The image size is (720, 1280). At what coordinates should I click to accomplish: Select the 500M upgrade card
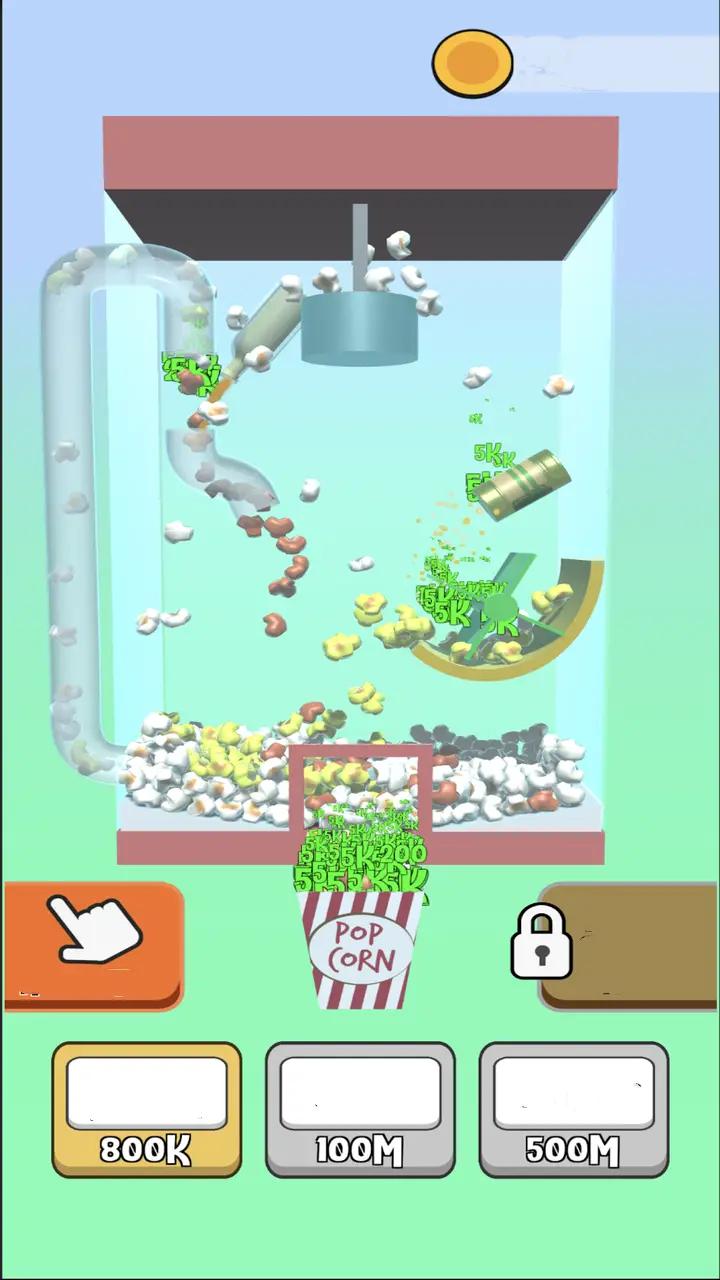pos(574,1110)
